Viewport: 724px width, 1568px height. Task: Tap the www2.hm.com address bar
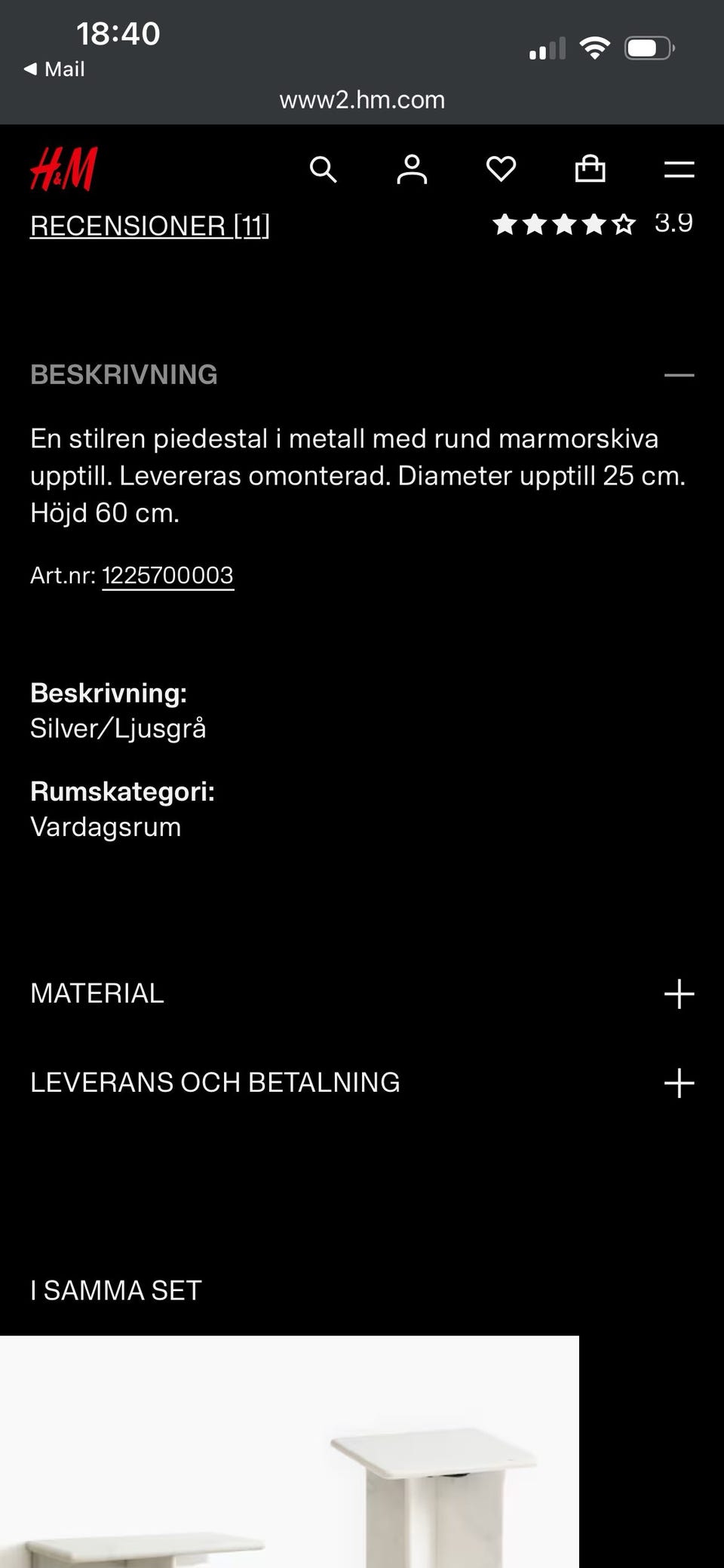click(362, 100)
